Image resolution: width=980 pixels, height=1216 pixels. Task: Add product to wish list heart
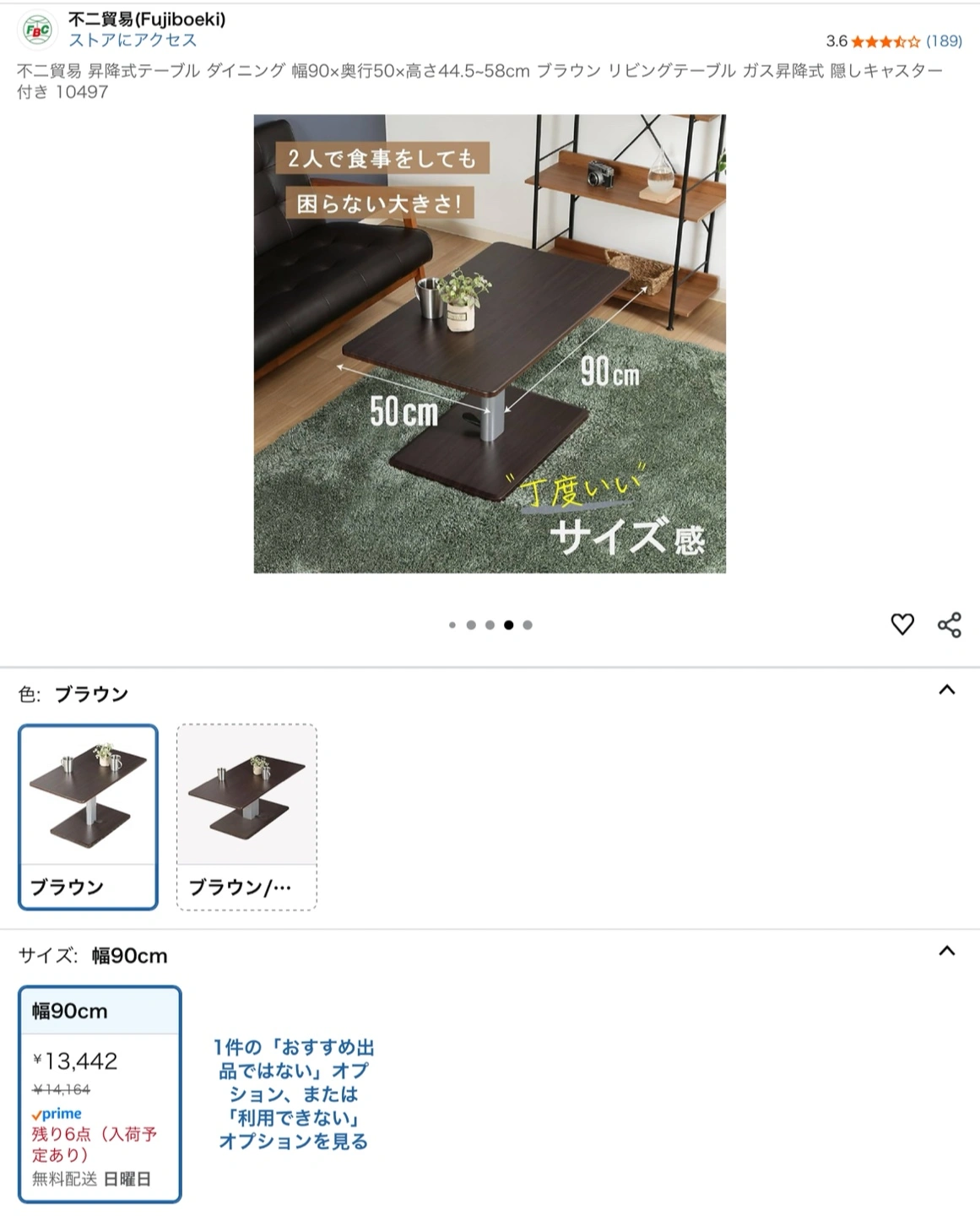point(902,624)
